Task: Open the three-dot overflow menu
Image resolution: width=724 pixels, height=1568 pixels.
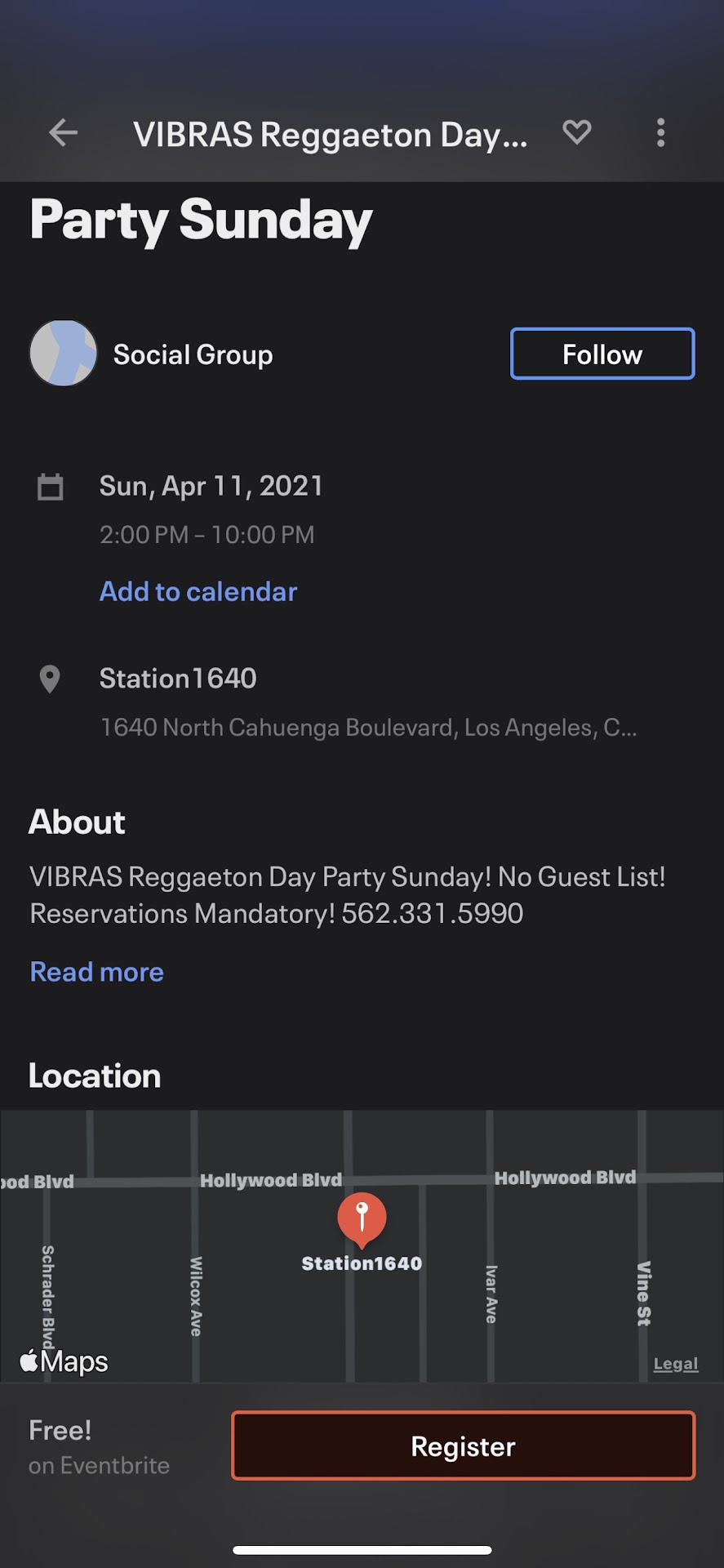Action: pos(660,133)
